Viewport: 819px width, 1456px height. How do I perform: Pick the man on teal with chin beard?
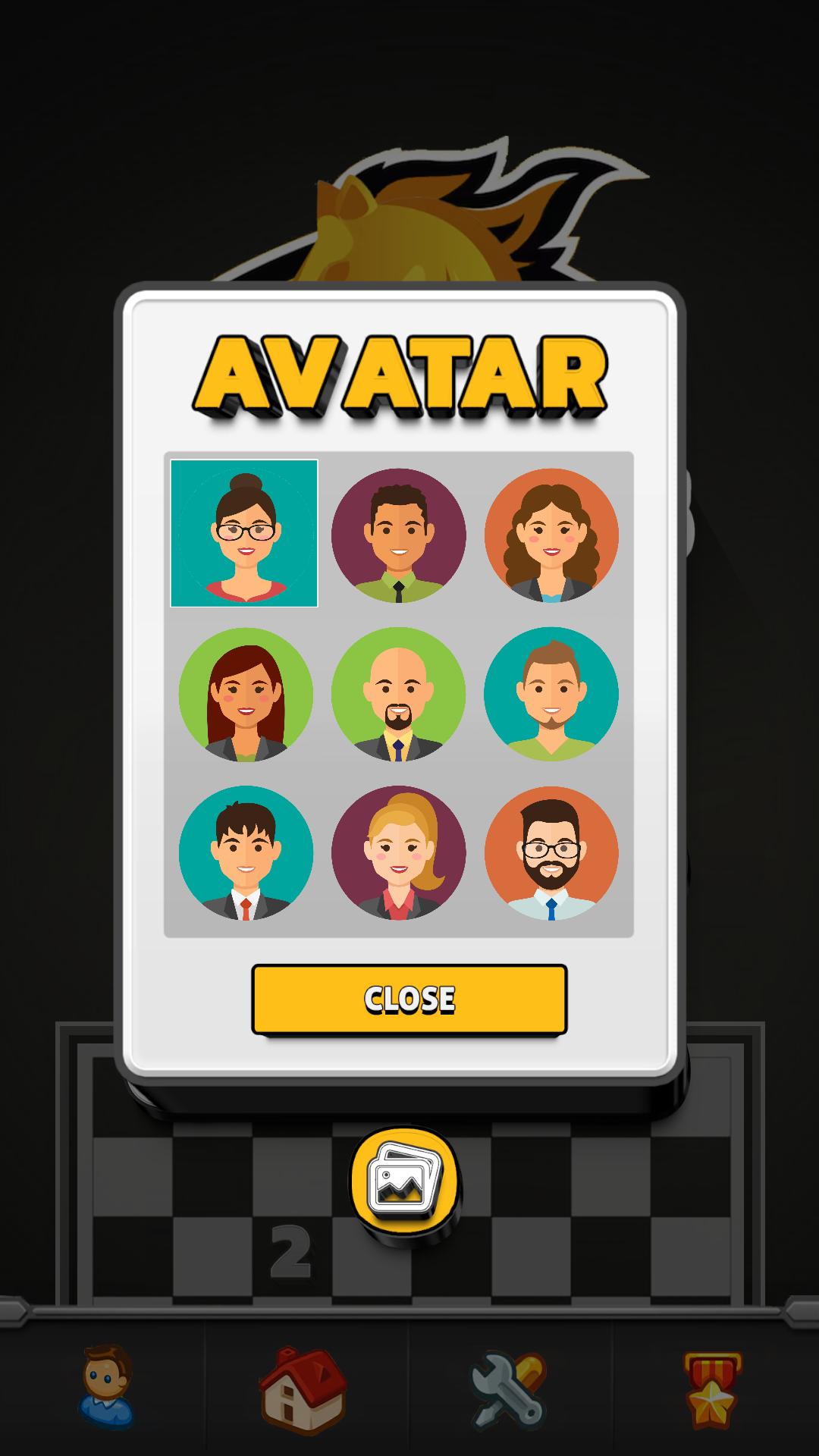(x=551, y=695)
